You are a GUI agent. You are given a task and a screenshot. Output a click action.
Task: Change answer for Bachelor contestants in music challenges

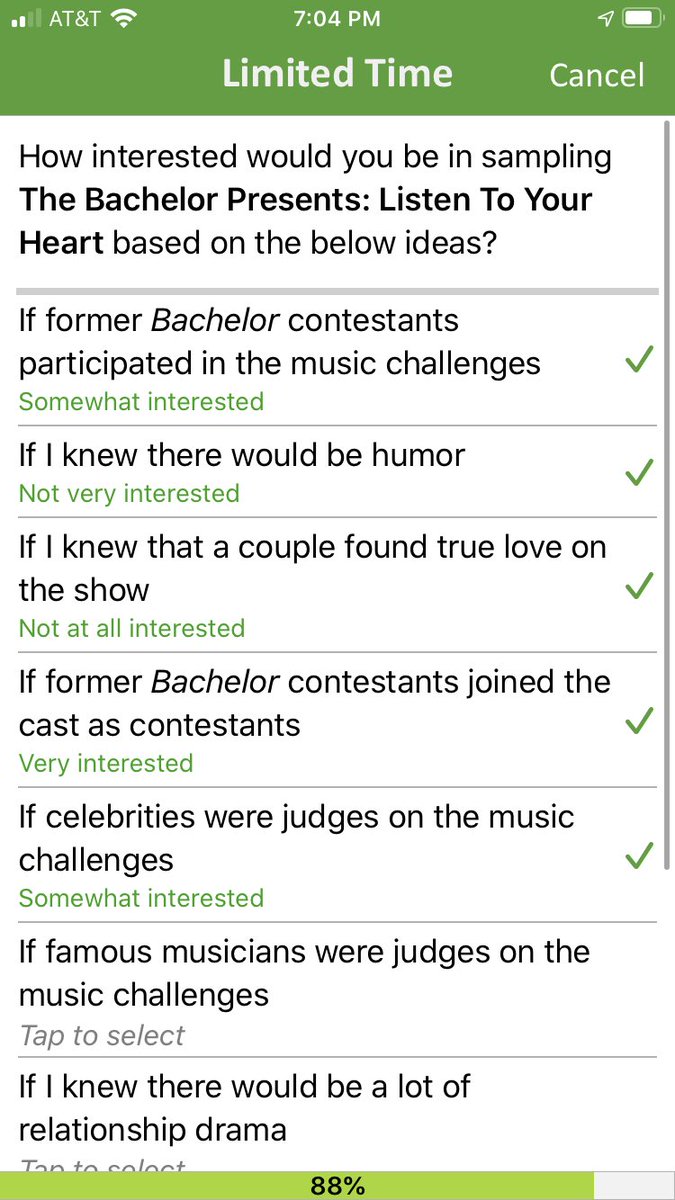[x=337, y=359]
